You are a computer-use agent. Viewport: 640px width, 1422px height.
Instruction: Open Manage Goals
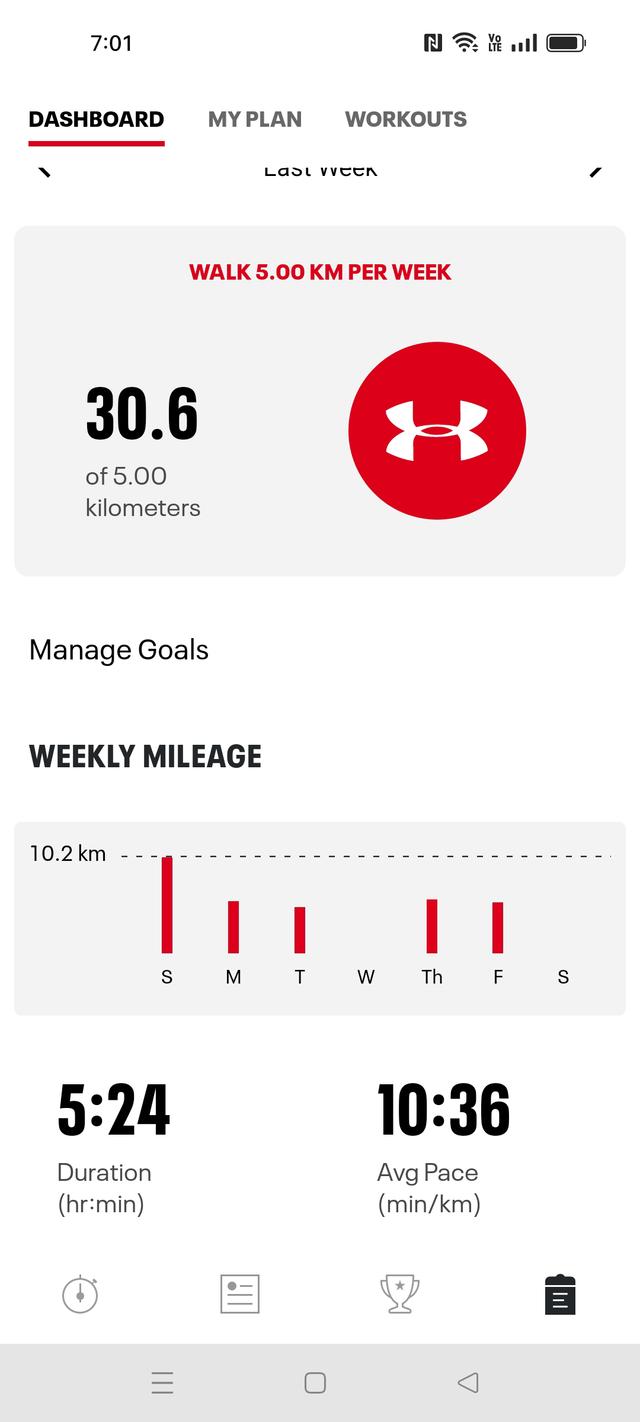point(119,650)
